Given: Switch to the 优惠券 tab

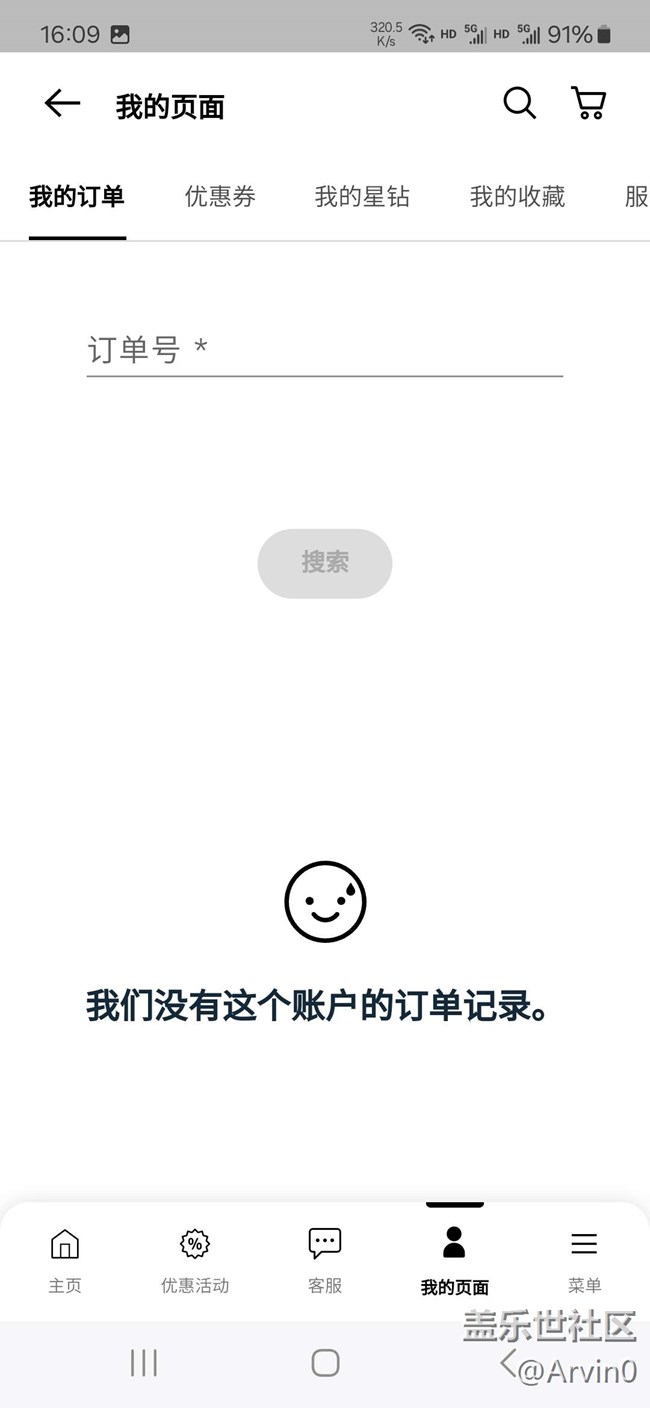Looking at the screenshot, I should click(220, 196).
